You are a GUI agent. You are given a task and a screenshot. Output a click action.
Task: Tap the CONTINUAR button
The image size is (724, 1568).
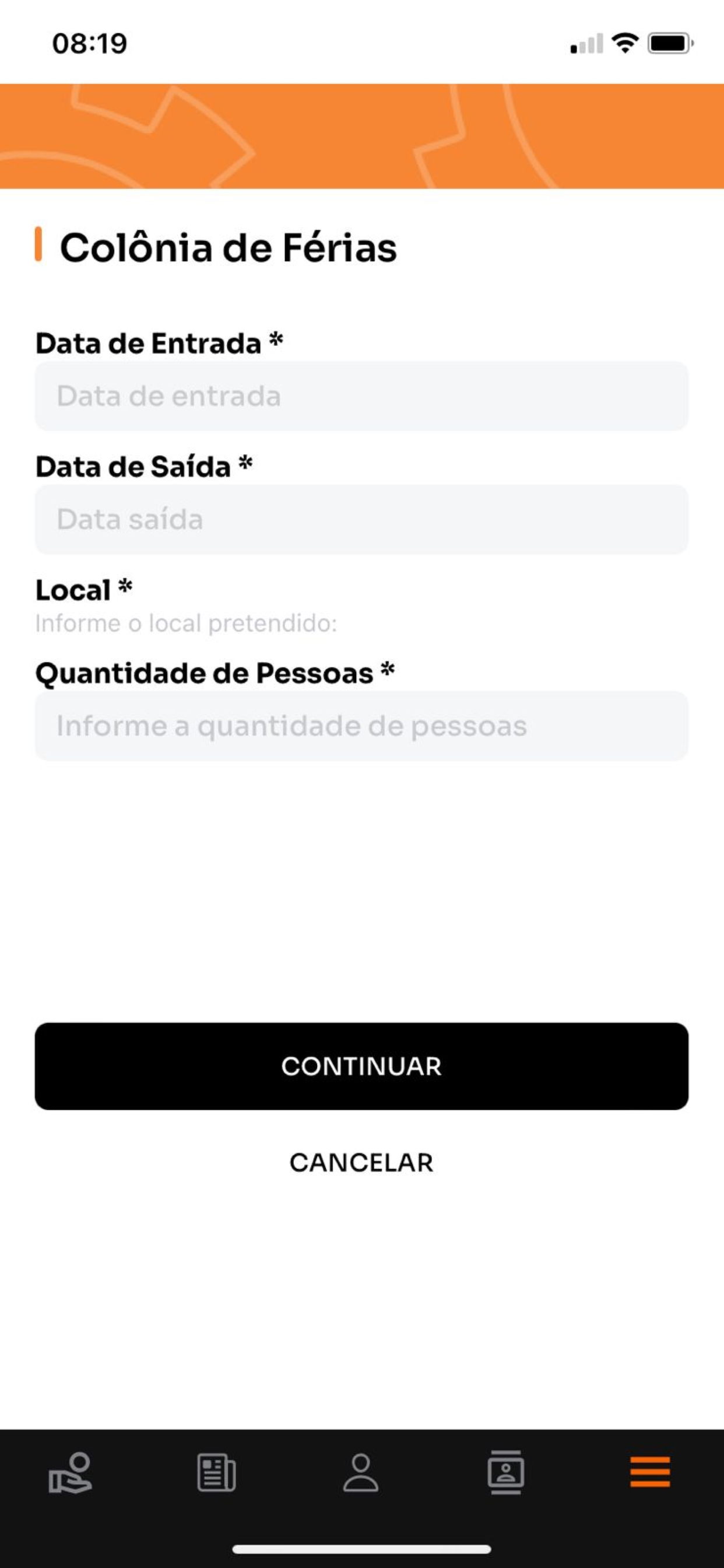pos(361,1066)
